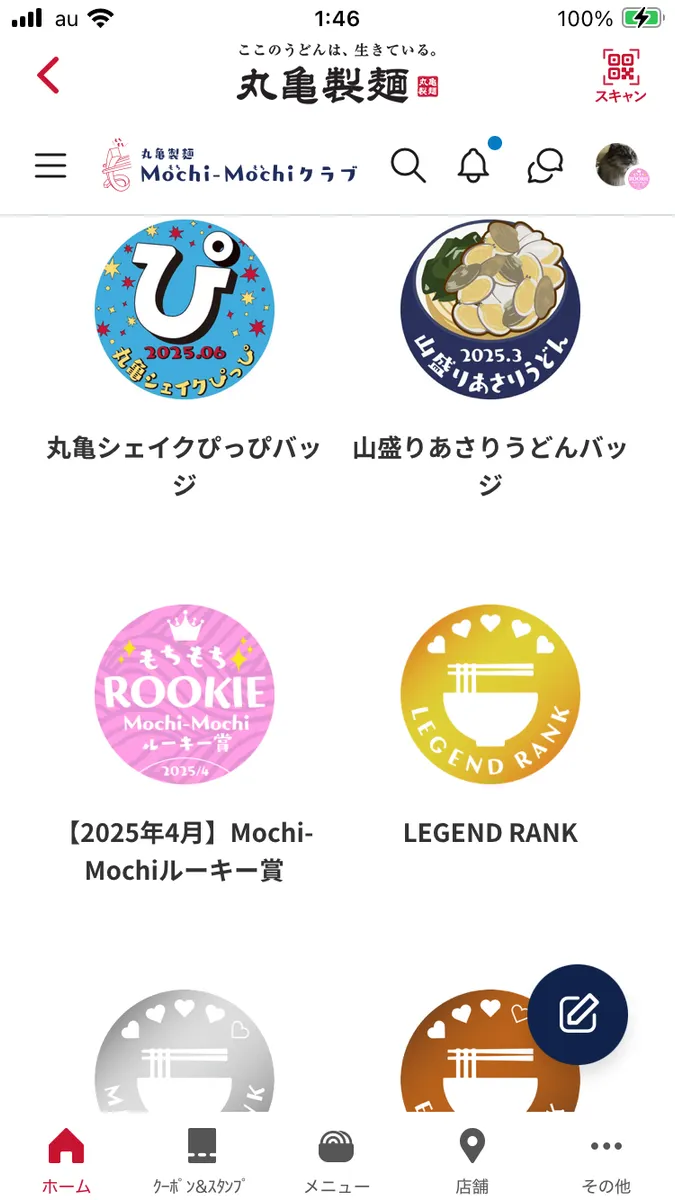Compose a new post with pencil button
Viewport: 675px width, 1200px height.
(x=578, y=1014)
